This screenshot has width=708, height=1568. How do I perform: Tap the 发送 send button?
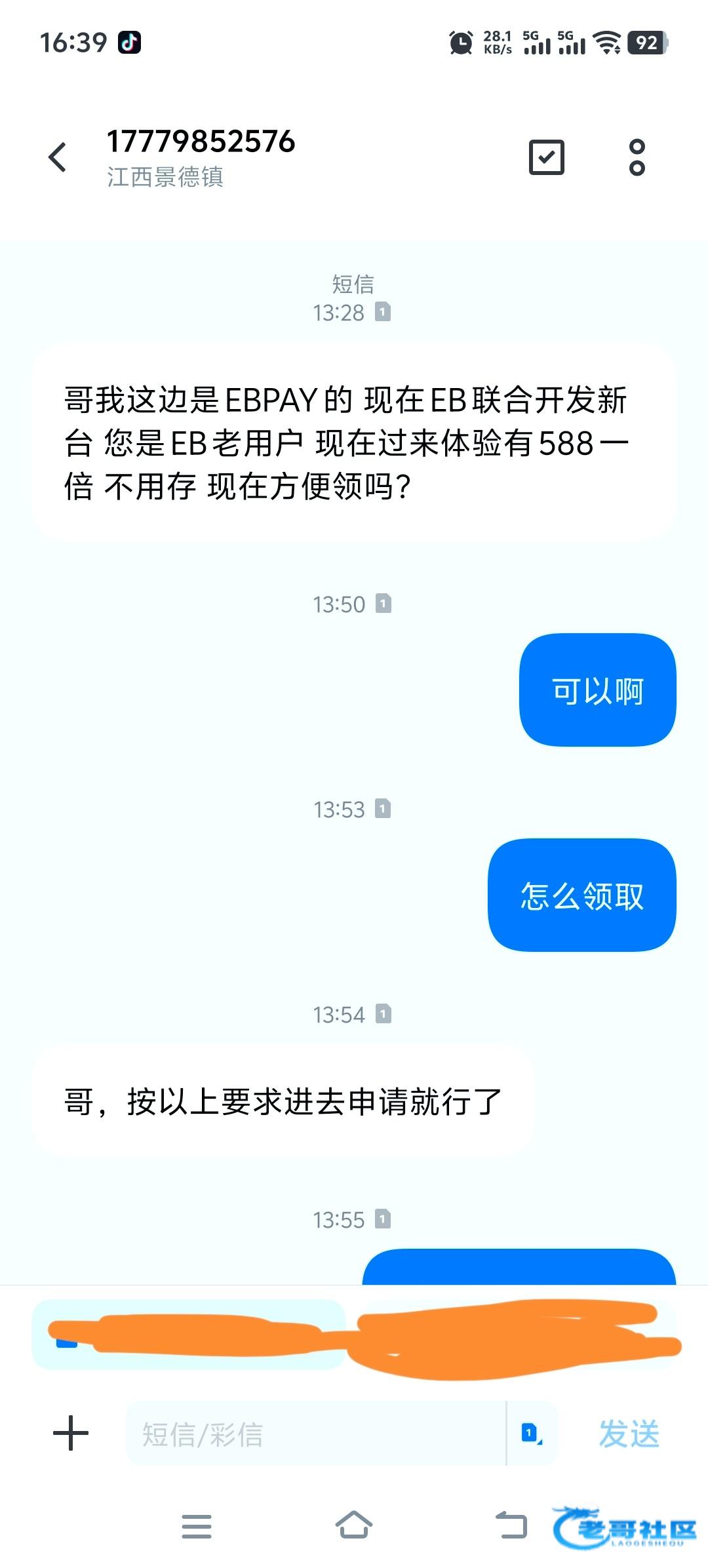[629, 1434]
